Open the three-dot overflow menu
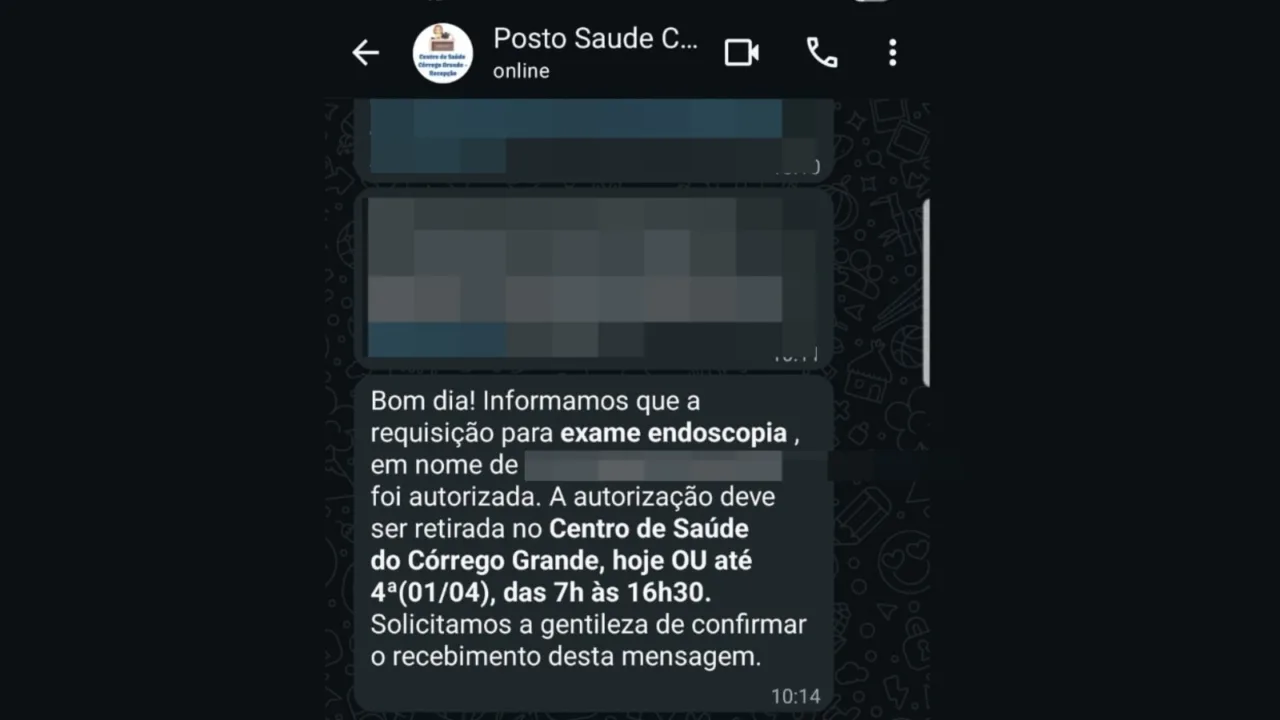This screenshot has height=720, width=1280. pyautogui.click(x=893, y=53)
